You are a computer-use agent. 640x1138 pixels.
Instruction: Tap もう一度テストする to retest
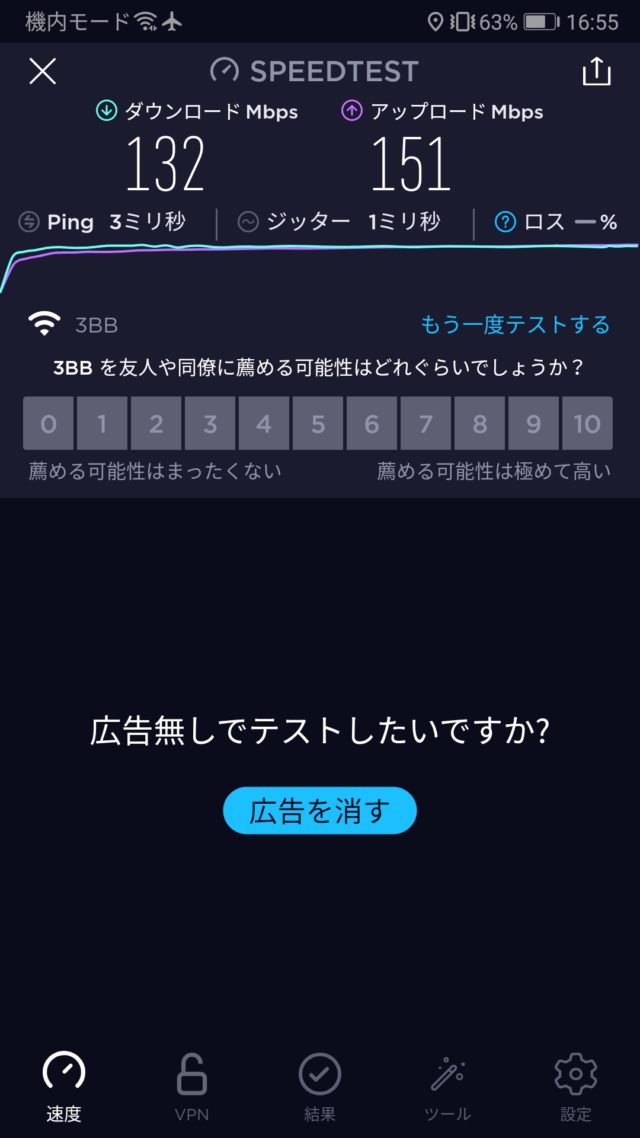click(515, 324)
